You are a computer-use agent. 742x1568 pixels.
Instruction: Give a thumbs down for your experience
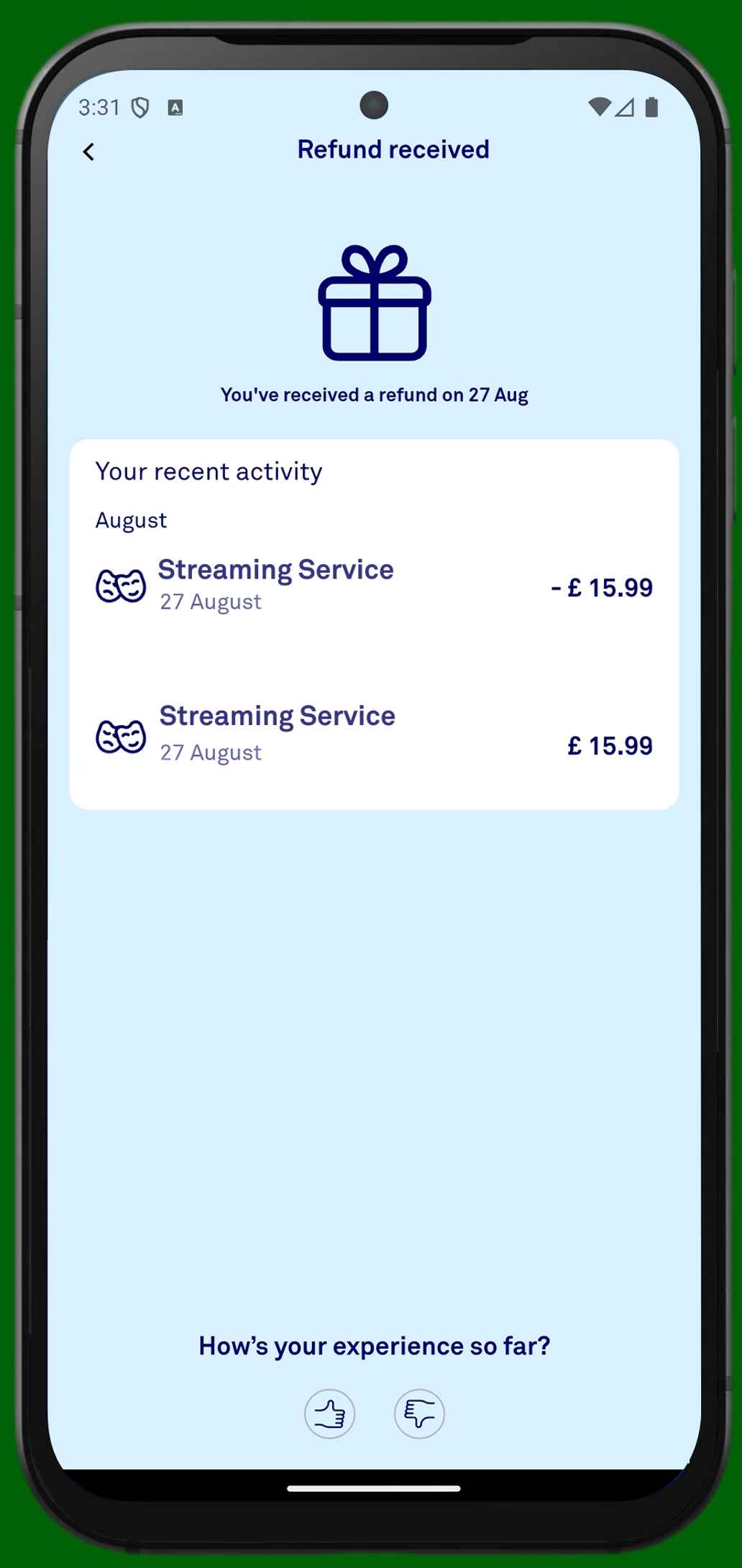[419, 1413]
